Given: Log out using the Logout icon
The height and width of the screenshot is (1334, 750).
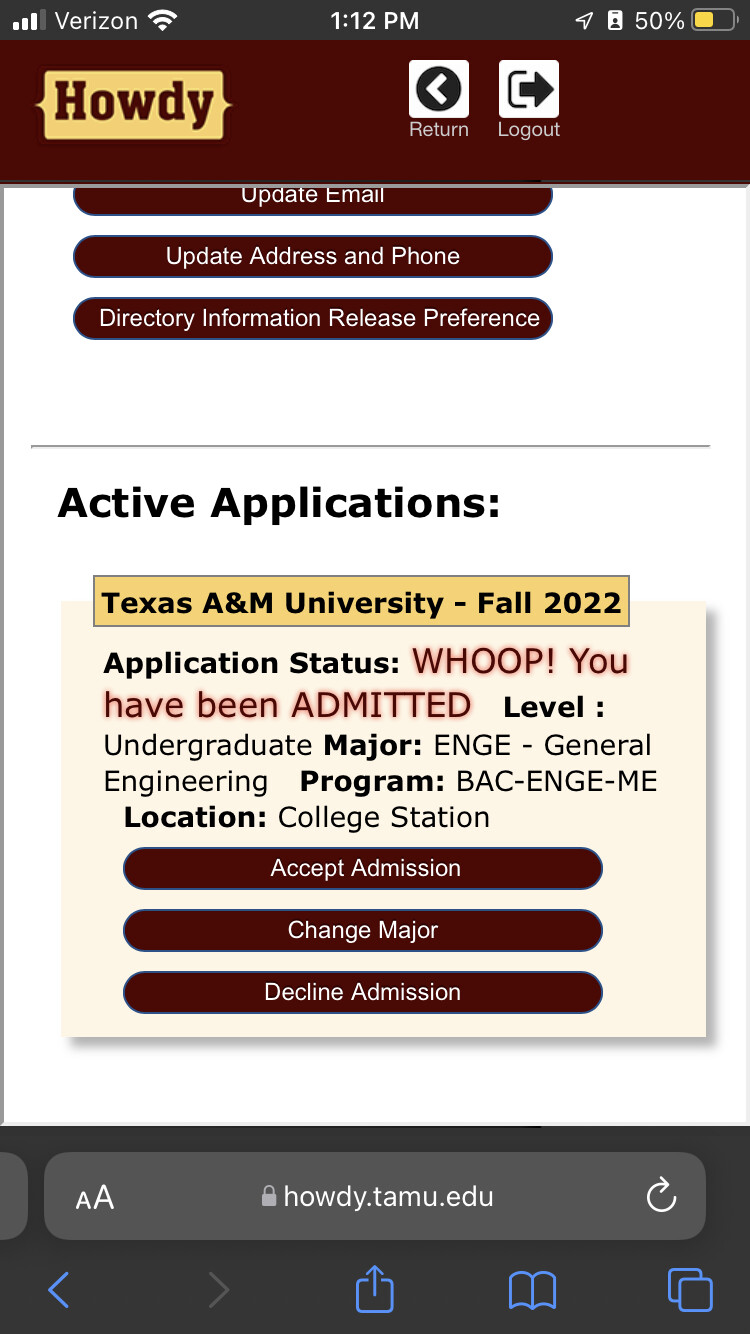Looking at the screenshot, I should 528,92.
